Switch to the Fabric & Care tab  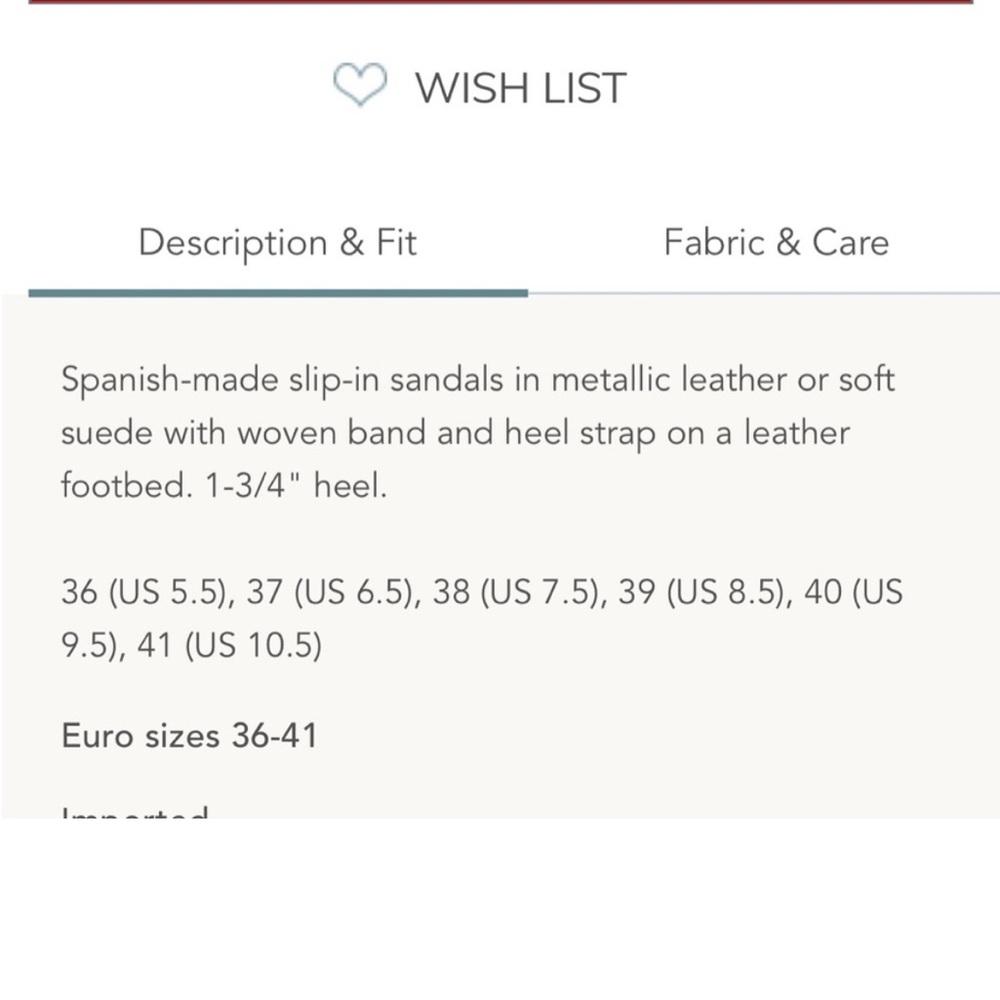pyautogui.click(x=776, y=243)
